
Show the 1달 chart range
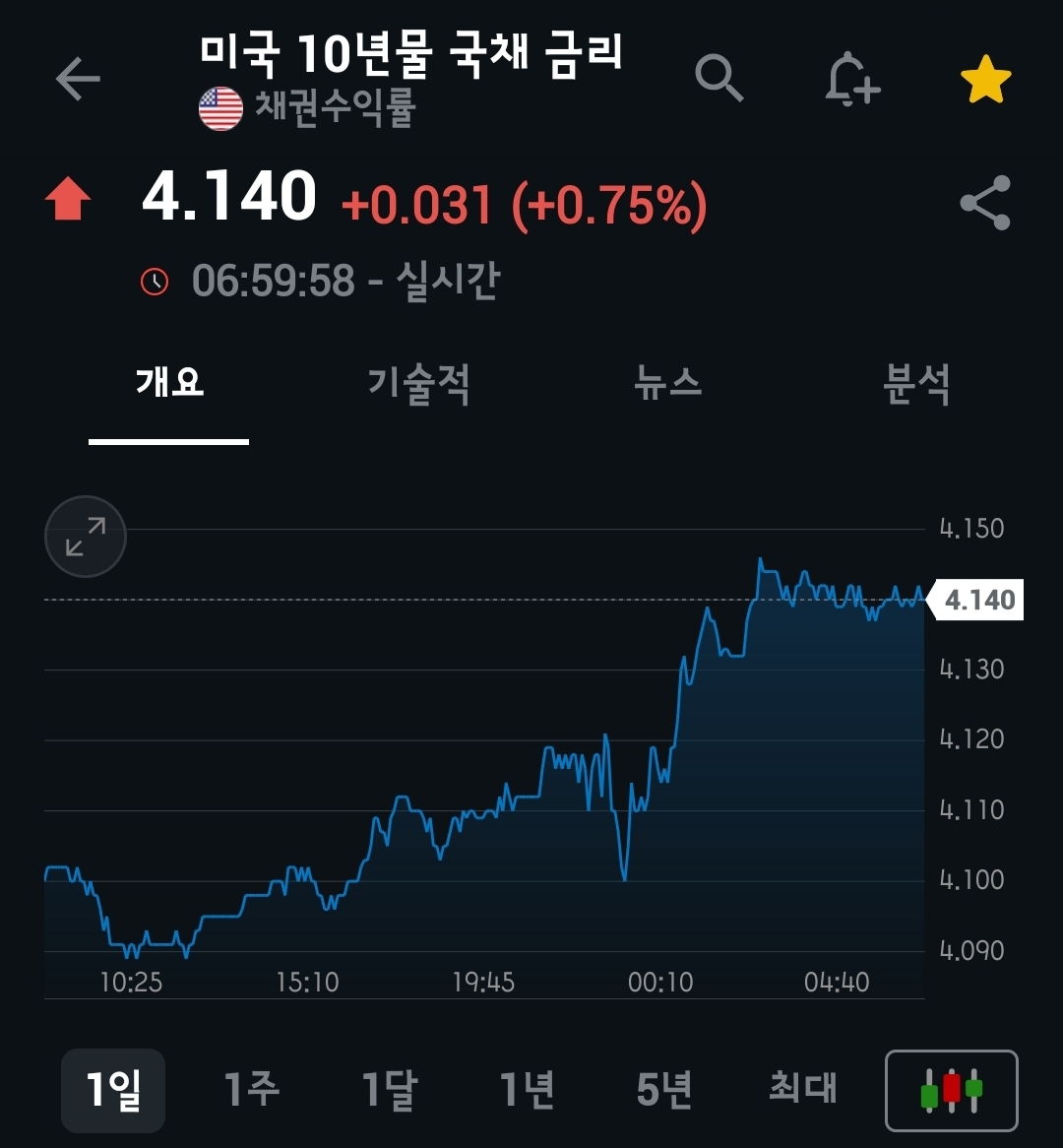click(x=390, y=1090)
